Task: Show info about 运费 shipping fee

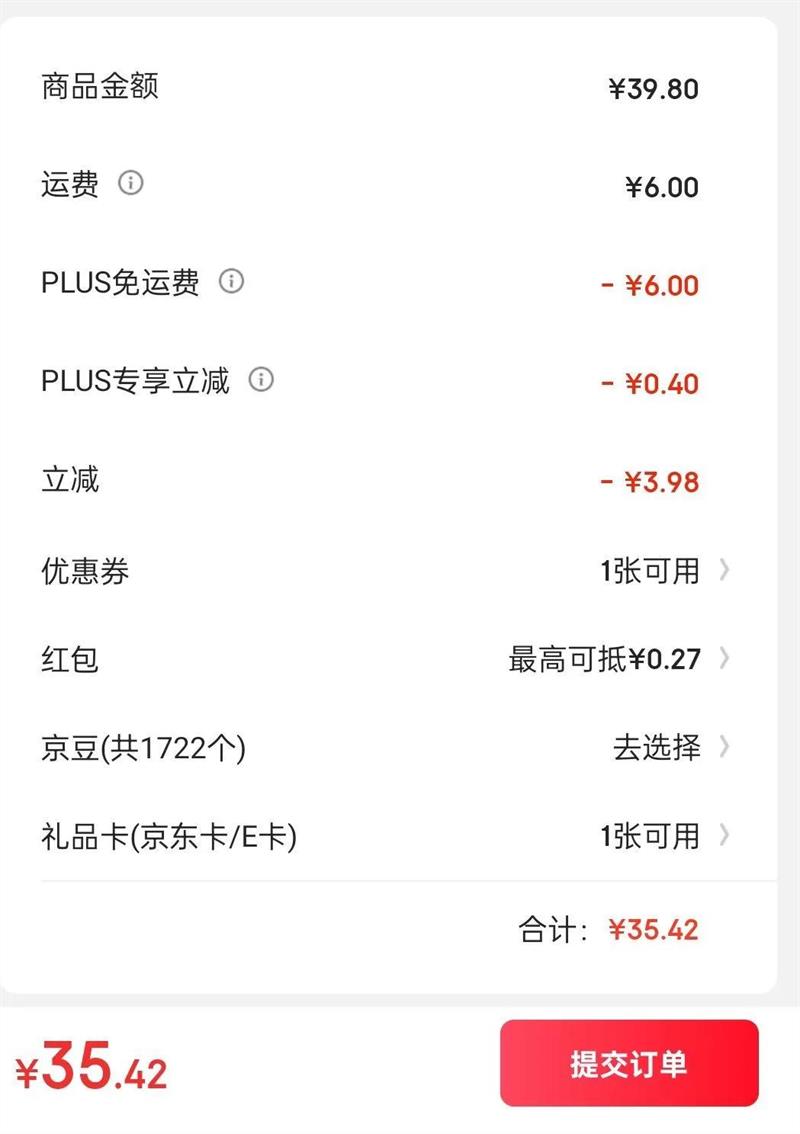Action: 131,183
